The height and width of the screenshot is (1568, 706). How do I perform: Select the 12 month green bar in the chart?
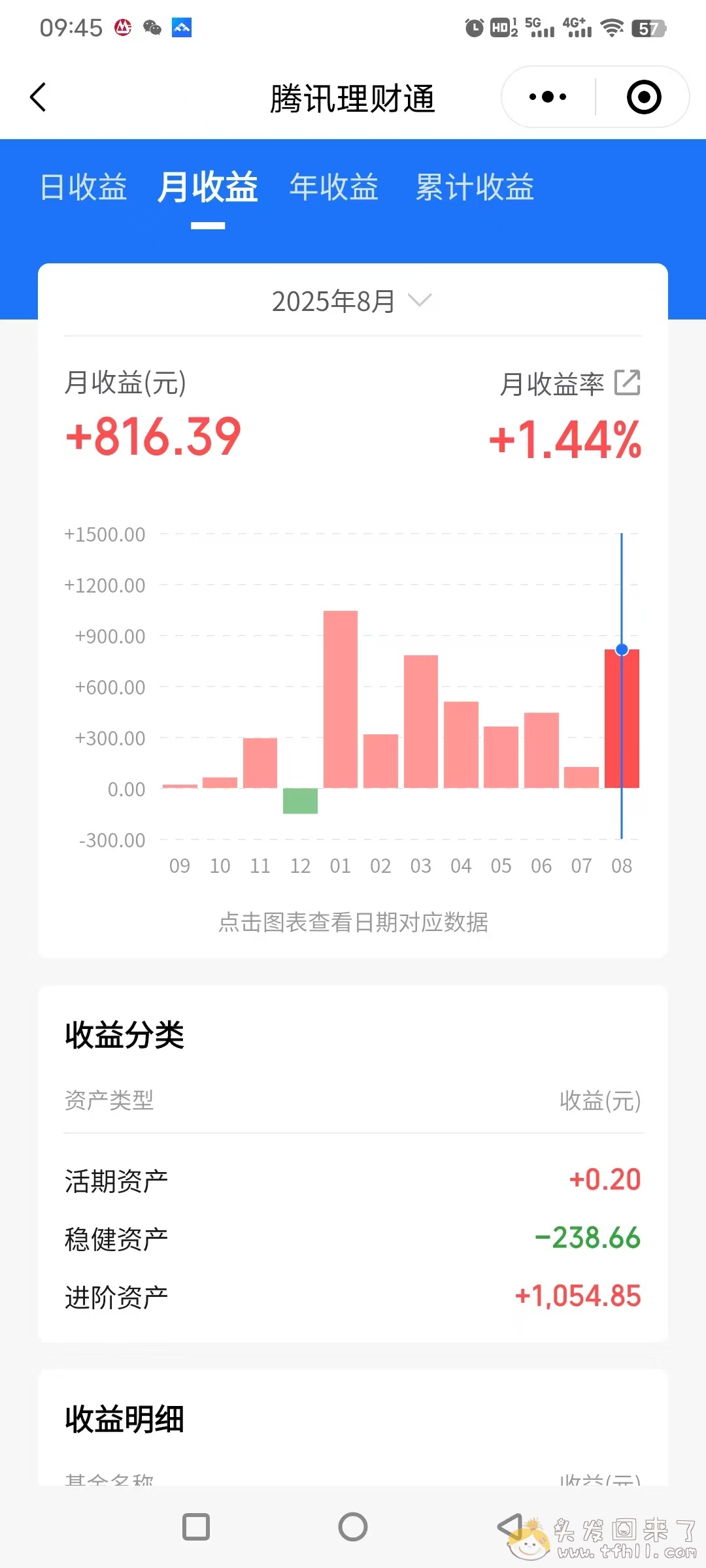(300, 801)
